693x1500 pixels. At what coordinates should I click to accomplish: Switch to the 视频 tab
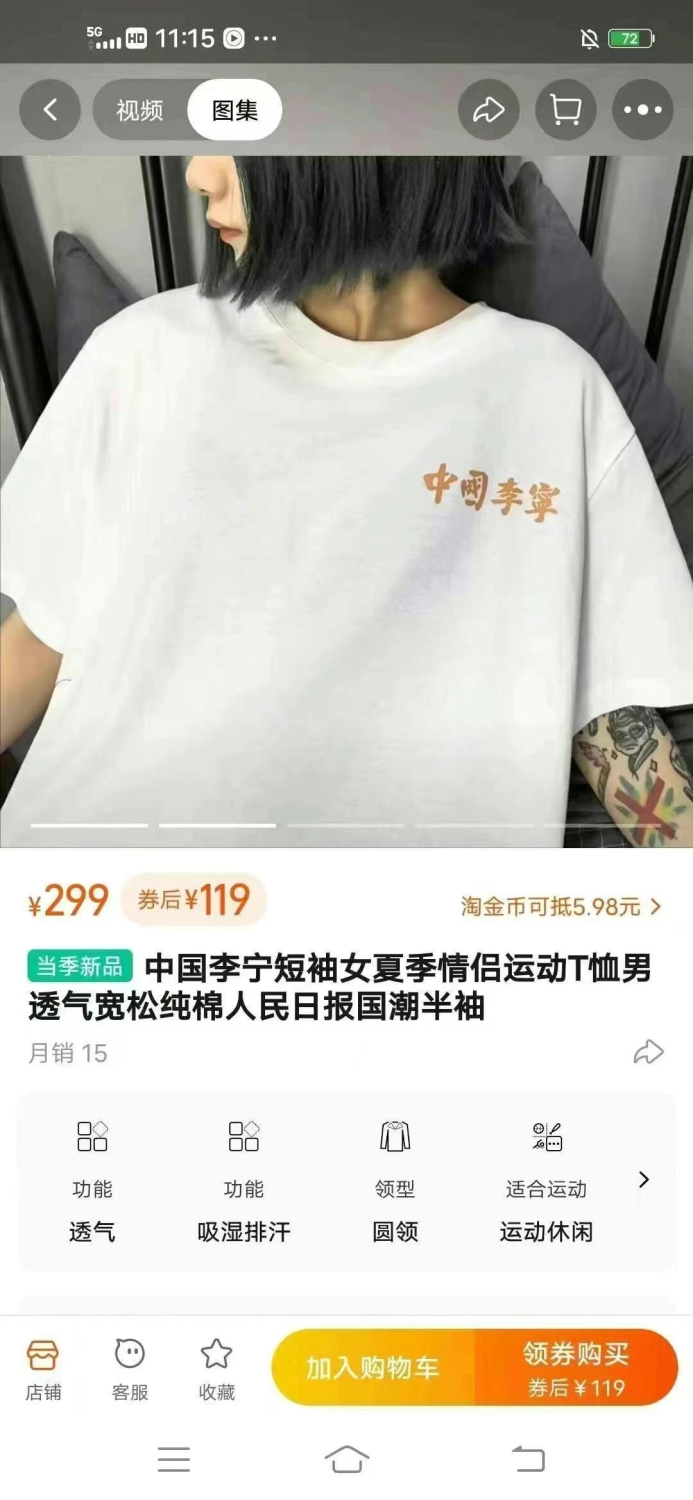tap(140, 110)
